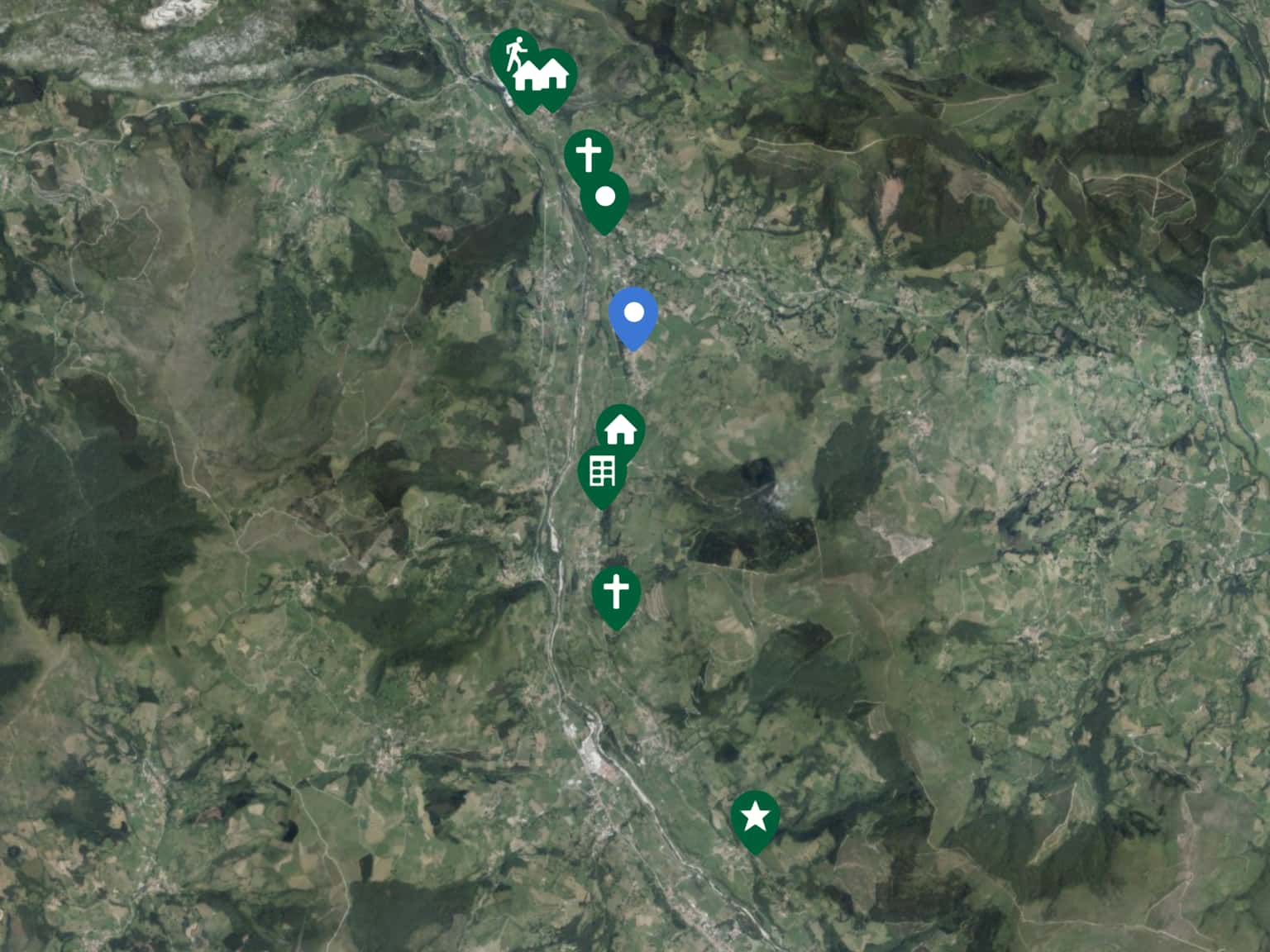Open the green dot location marker
This screenshot has width=1270, height=952.
[x=605, y=198]
